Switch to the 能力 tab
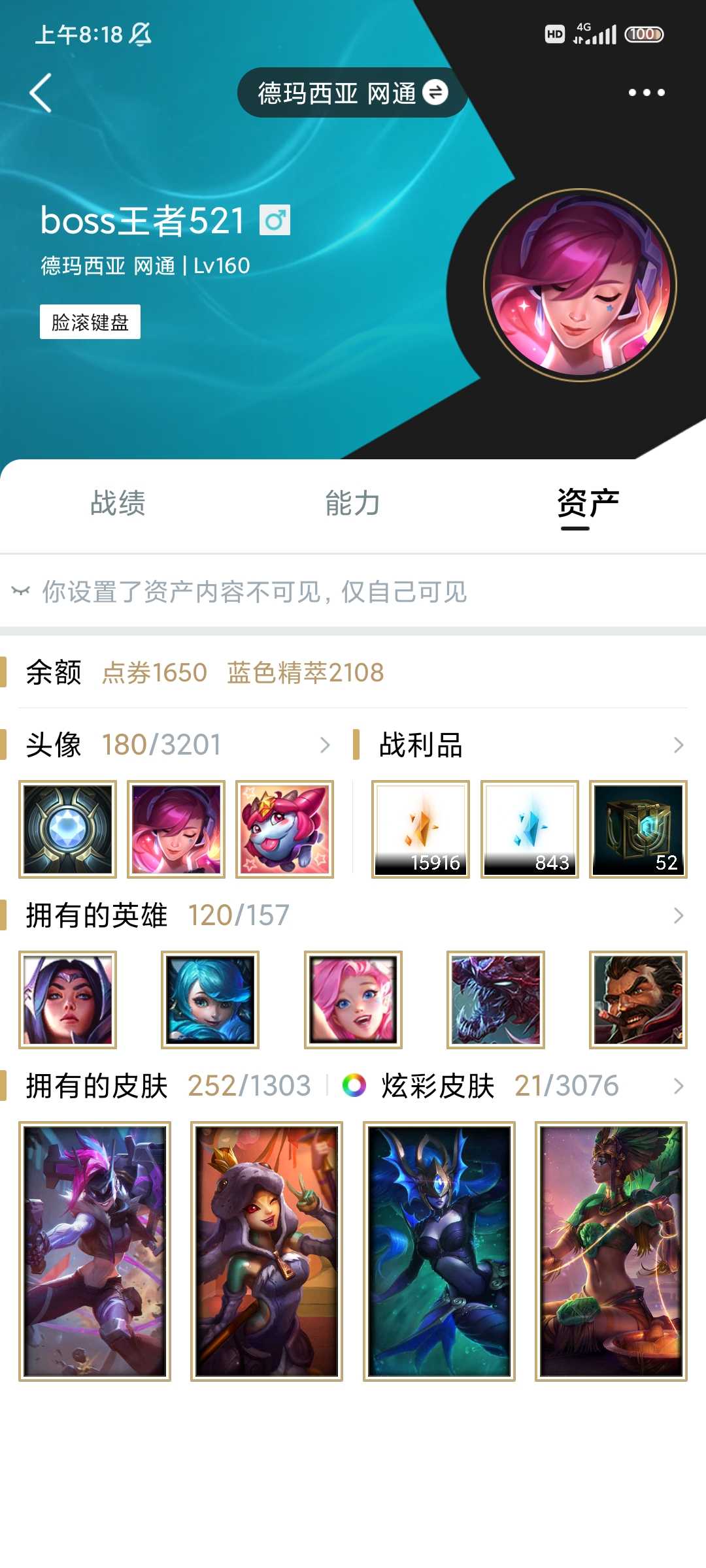 (x=353, y=504)
